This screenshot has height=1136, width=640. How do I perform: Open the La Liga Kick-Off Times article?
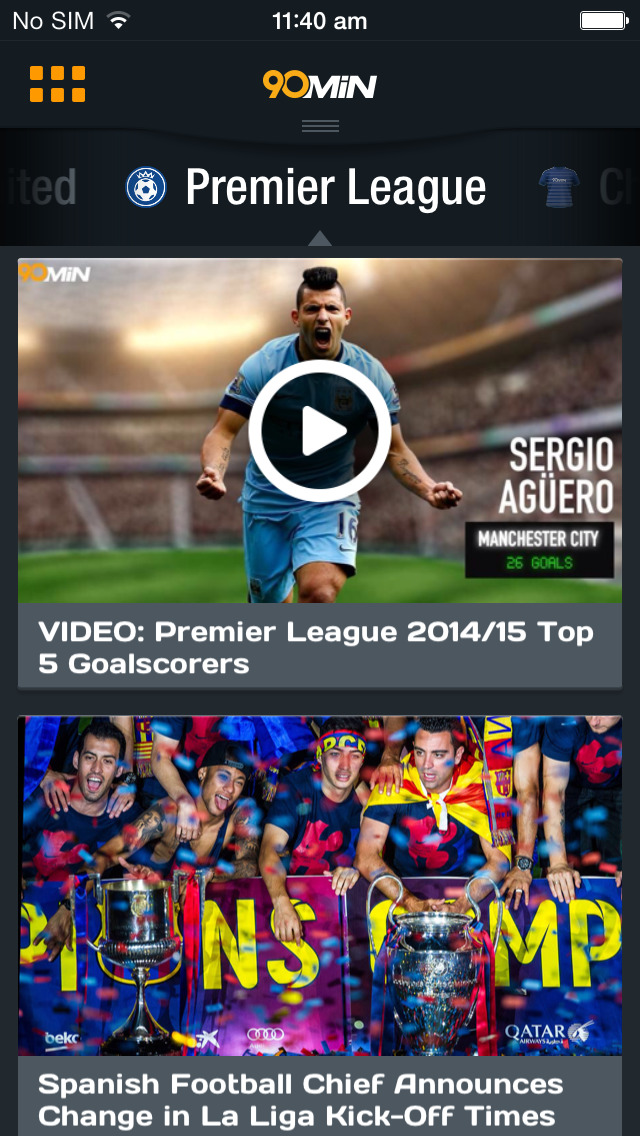pos(300,1099)
